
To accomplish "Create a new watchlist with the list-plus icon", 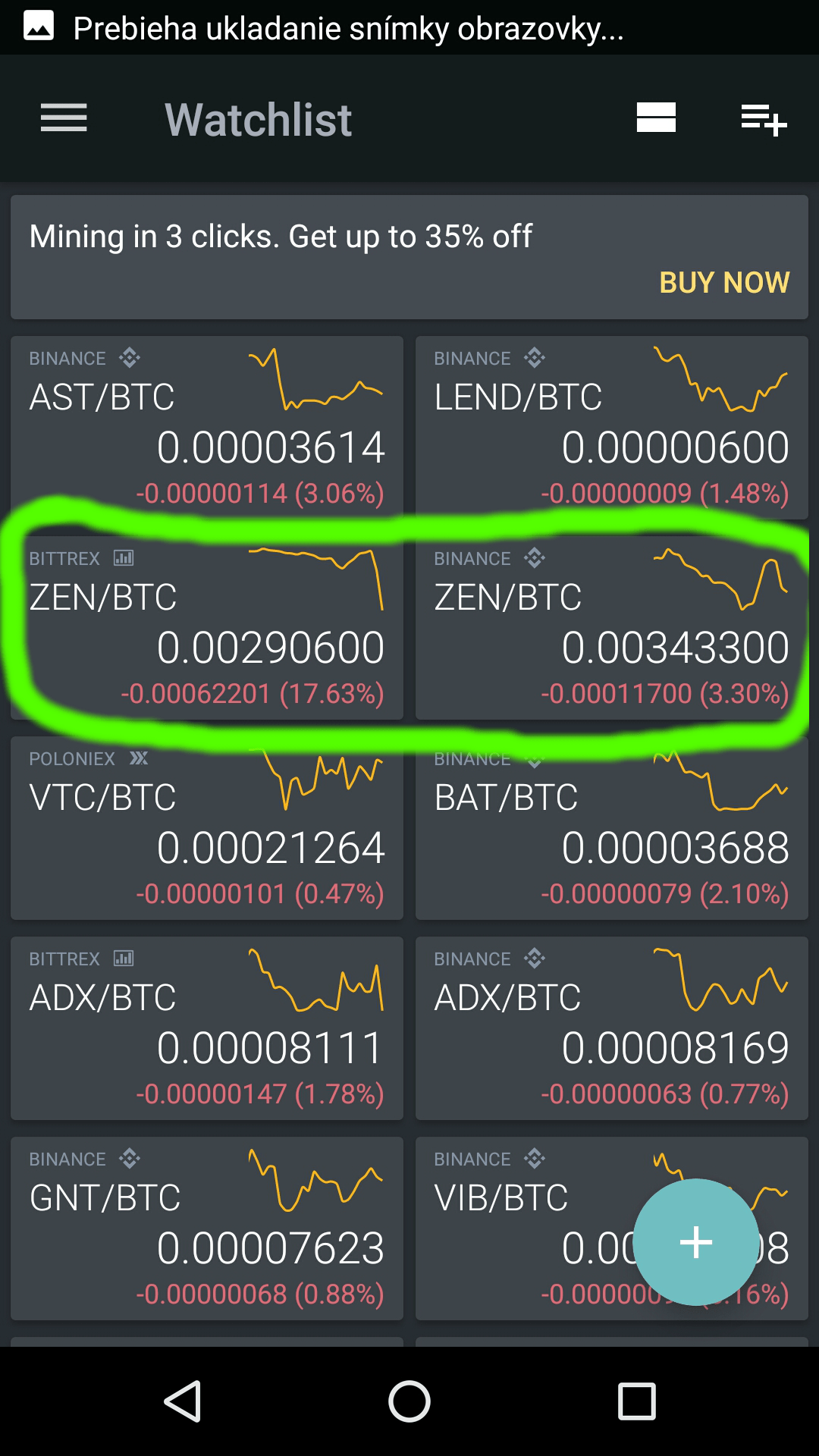I will 763,119.
